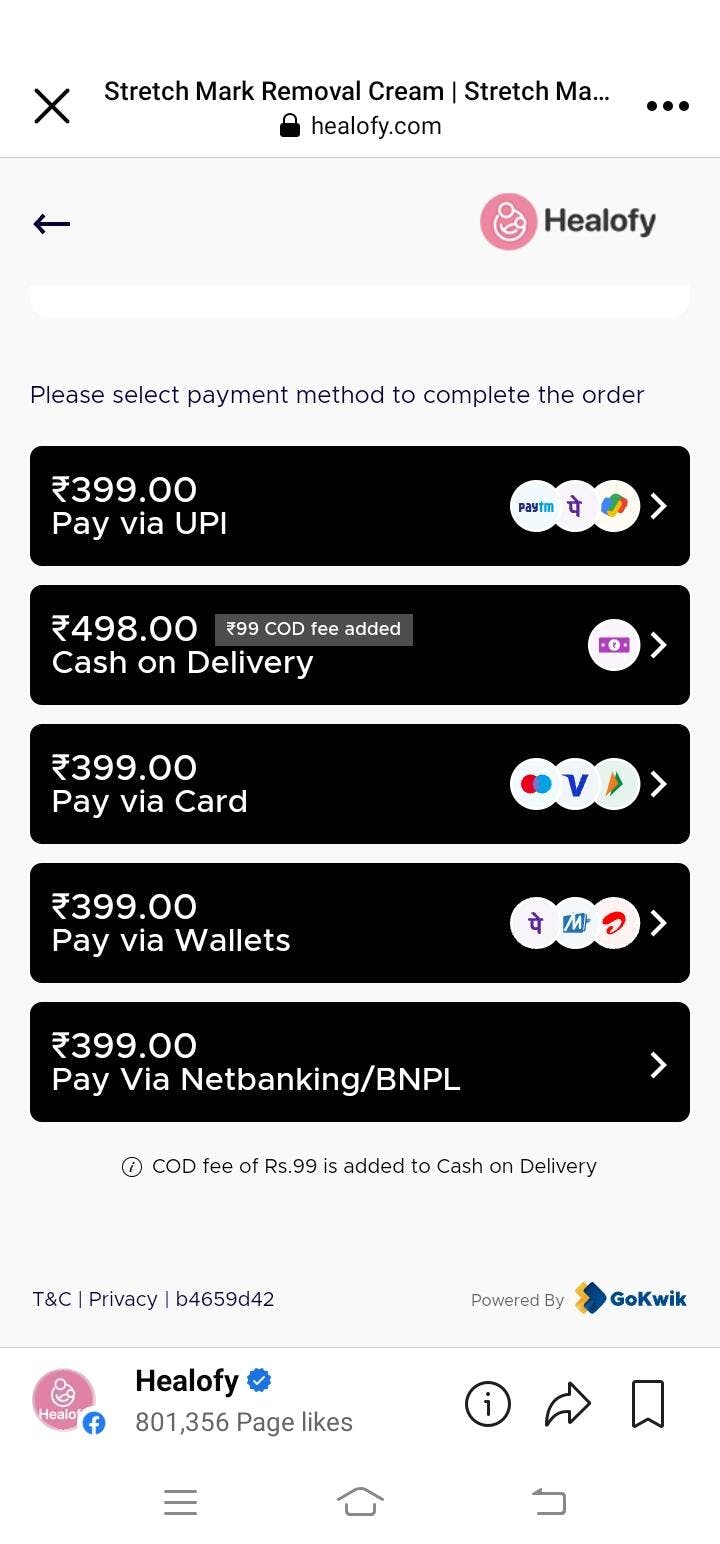Select Pay via Card option
720x1544 pixels.
pos(360,784)
